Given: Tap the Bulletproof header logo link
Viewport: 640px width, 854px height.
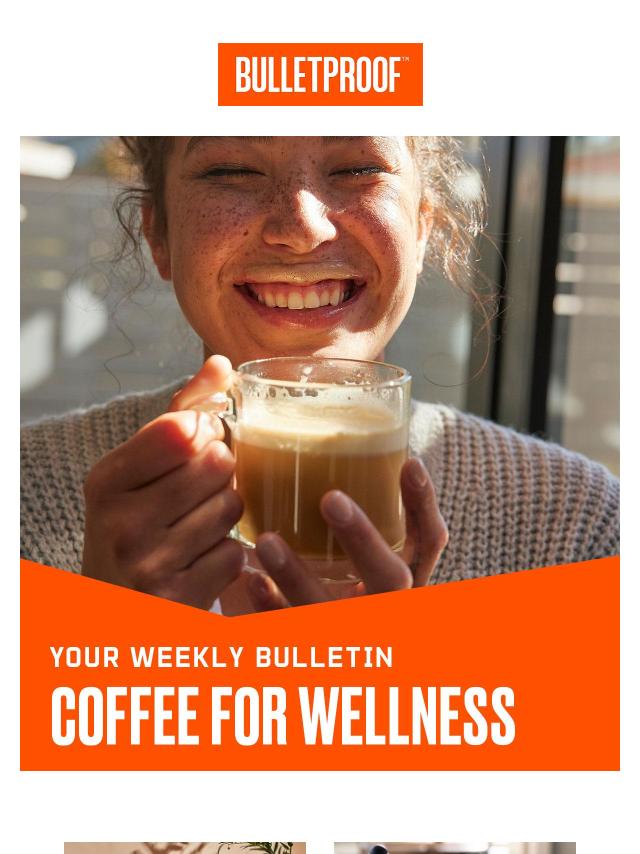Looking at the screenshot, I should [320, 74].
